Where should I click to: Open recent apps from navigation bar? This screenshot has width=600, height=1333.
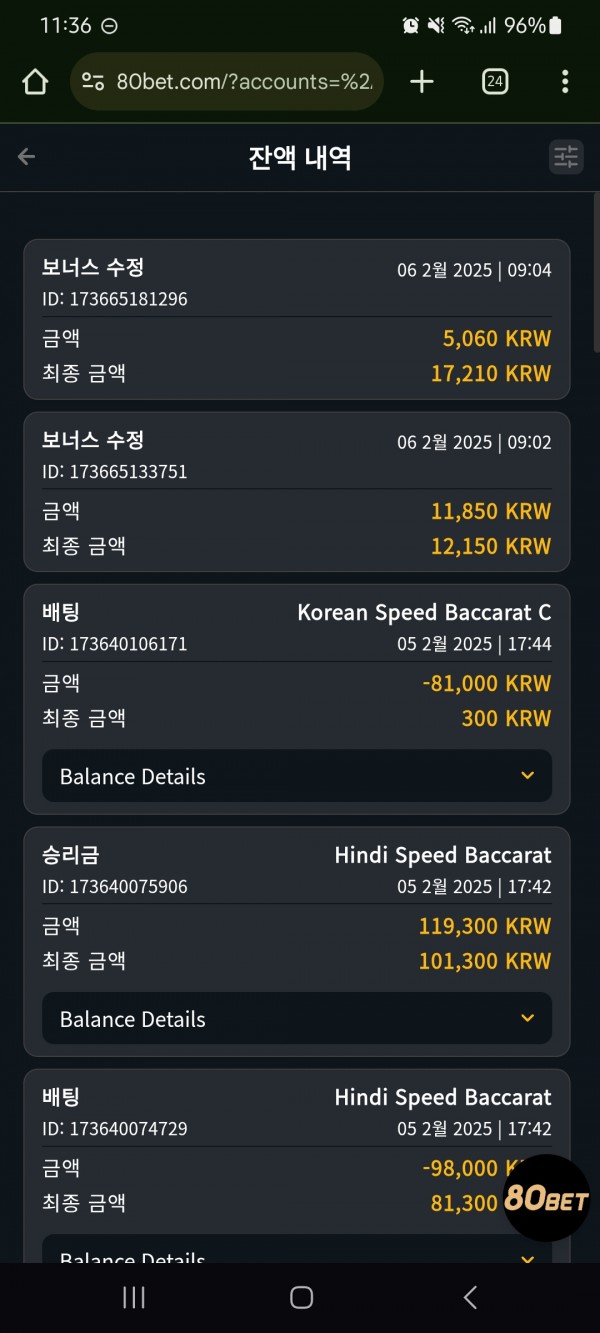pyautogui.click(x=133, y=1297)
